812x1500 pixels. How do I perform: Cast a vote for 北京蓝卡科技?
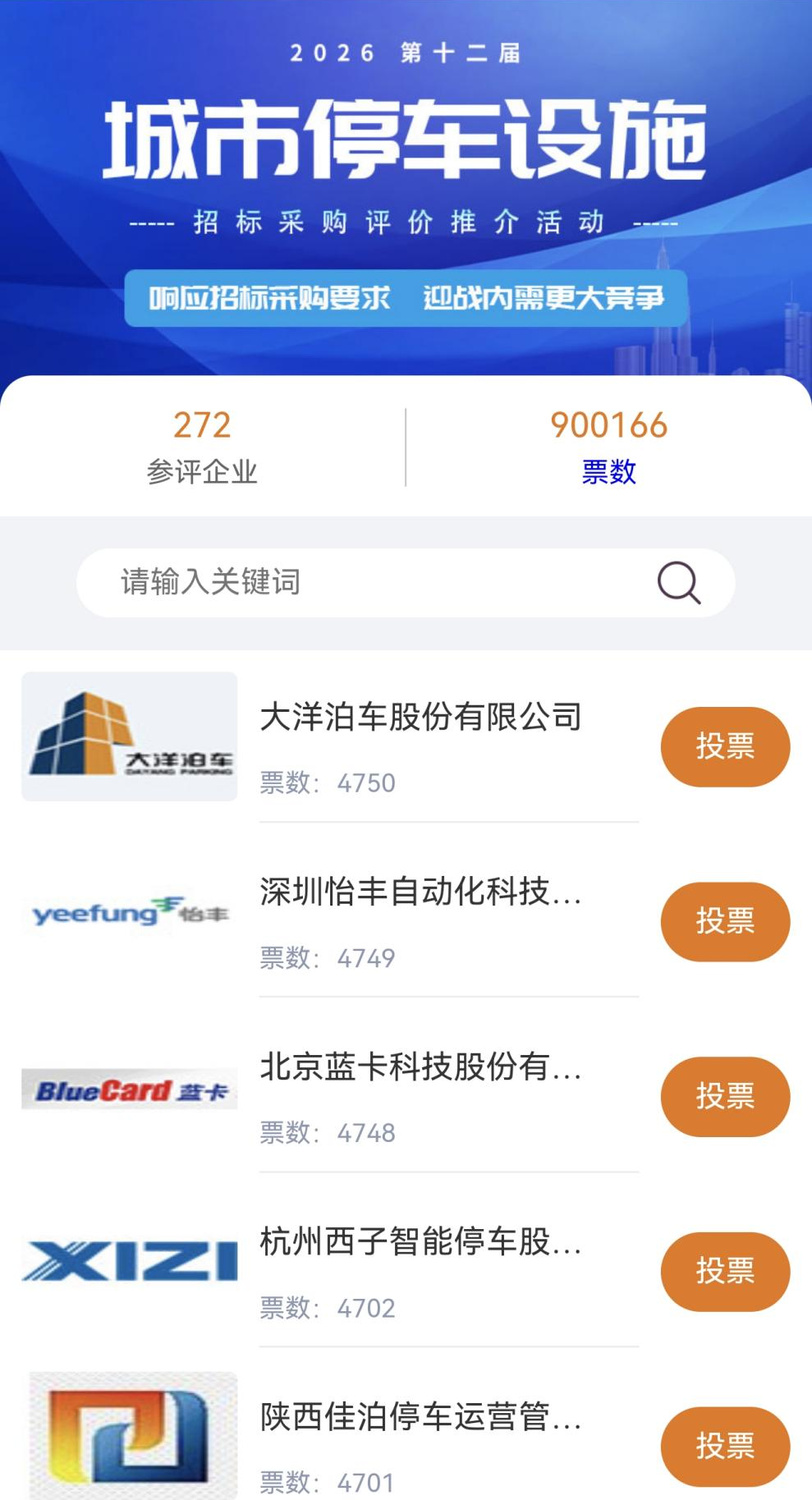(x=724, y=1096)
